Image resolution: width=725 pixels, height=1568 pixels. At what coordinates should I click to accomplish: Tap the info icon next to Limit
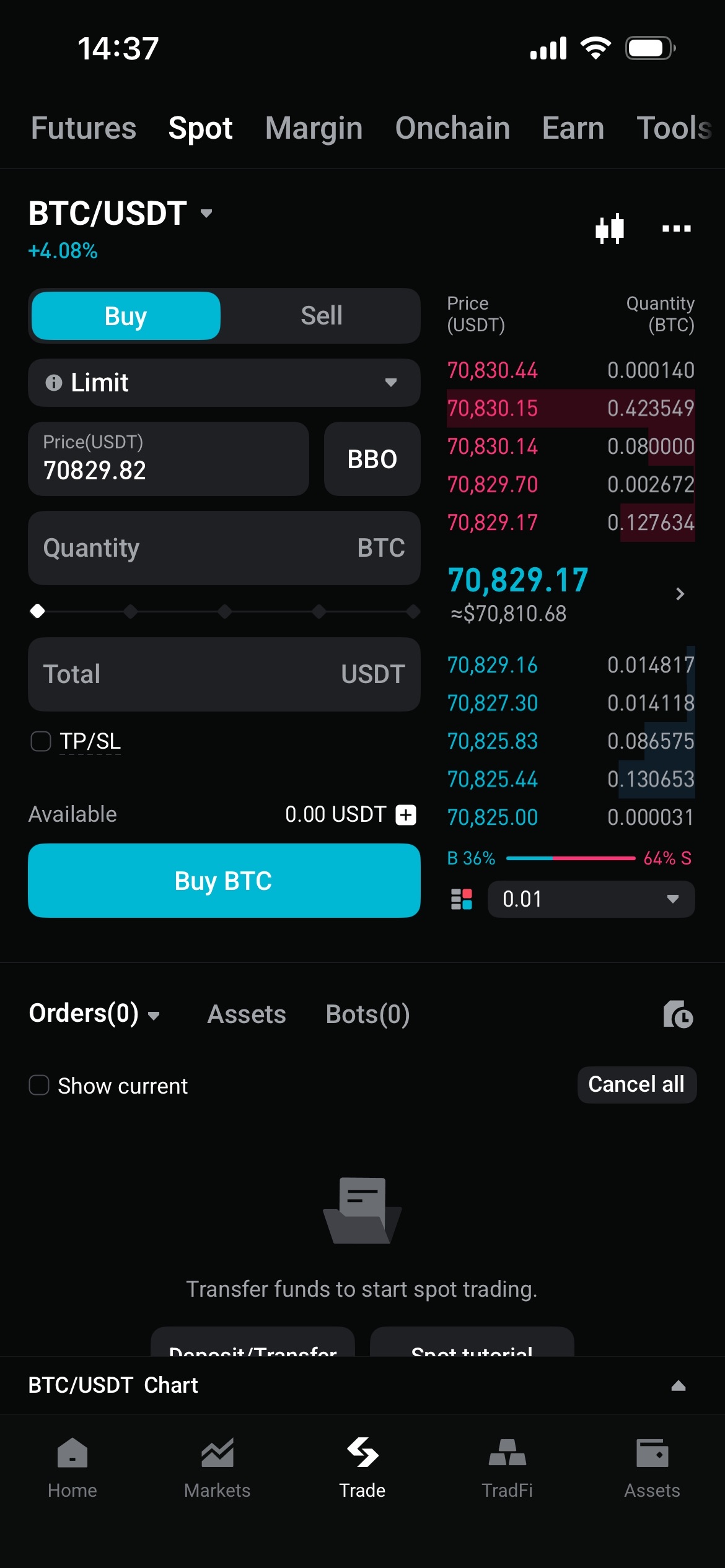[55, 383]
